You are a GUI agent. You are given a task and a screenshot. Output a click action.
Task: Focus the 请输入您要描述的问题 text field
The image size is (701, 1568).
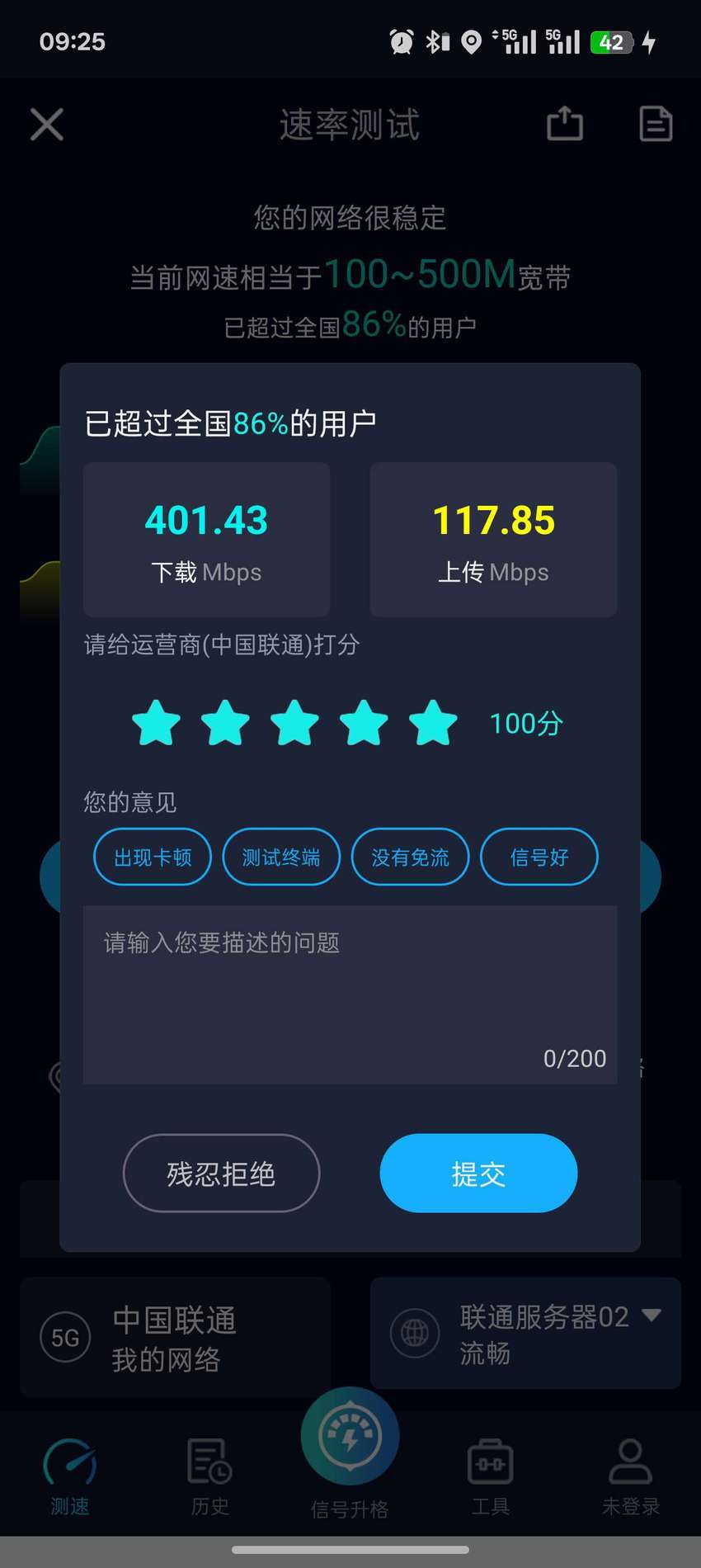[350, 994]
